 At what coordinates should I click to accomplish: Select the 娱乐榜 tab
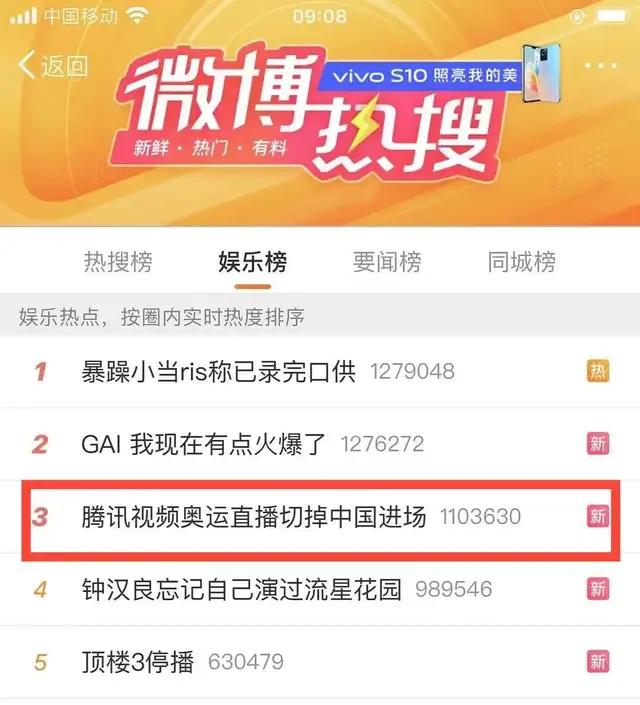pos(252,262)
